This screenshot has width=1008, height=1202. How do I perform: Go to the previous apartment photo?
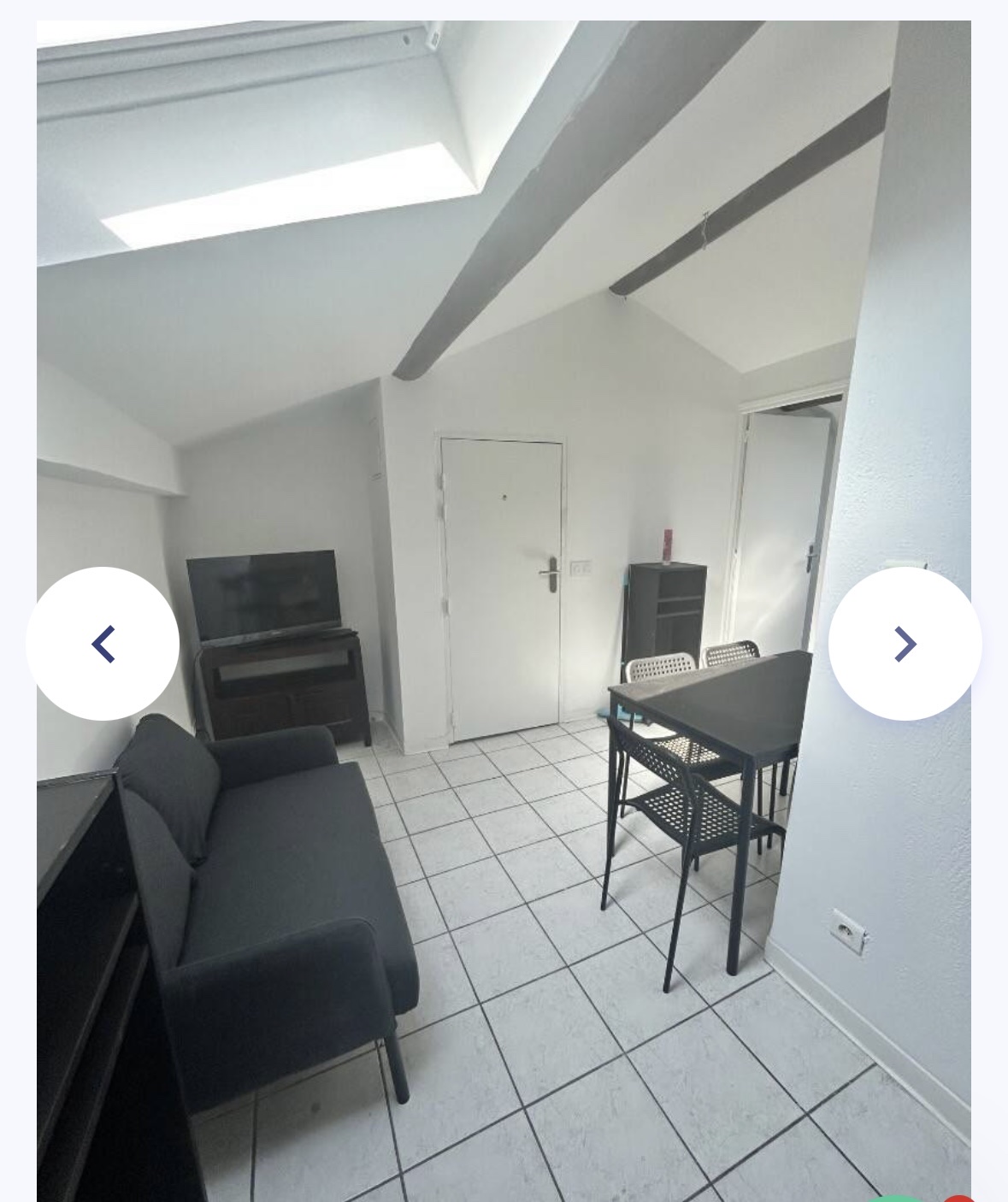(x=103, y=644)
